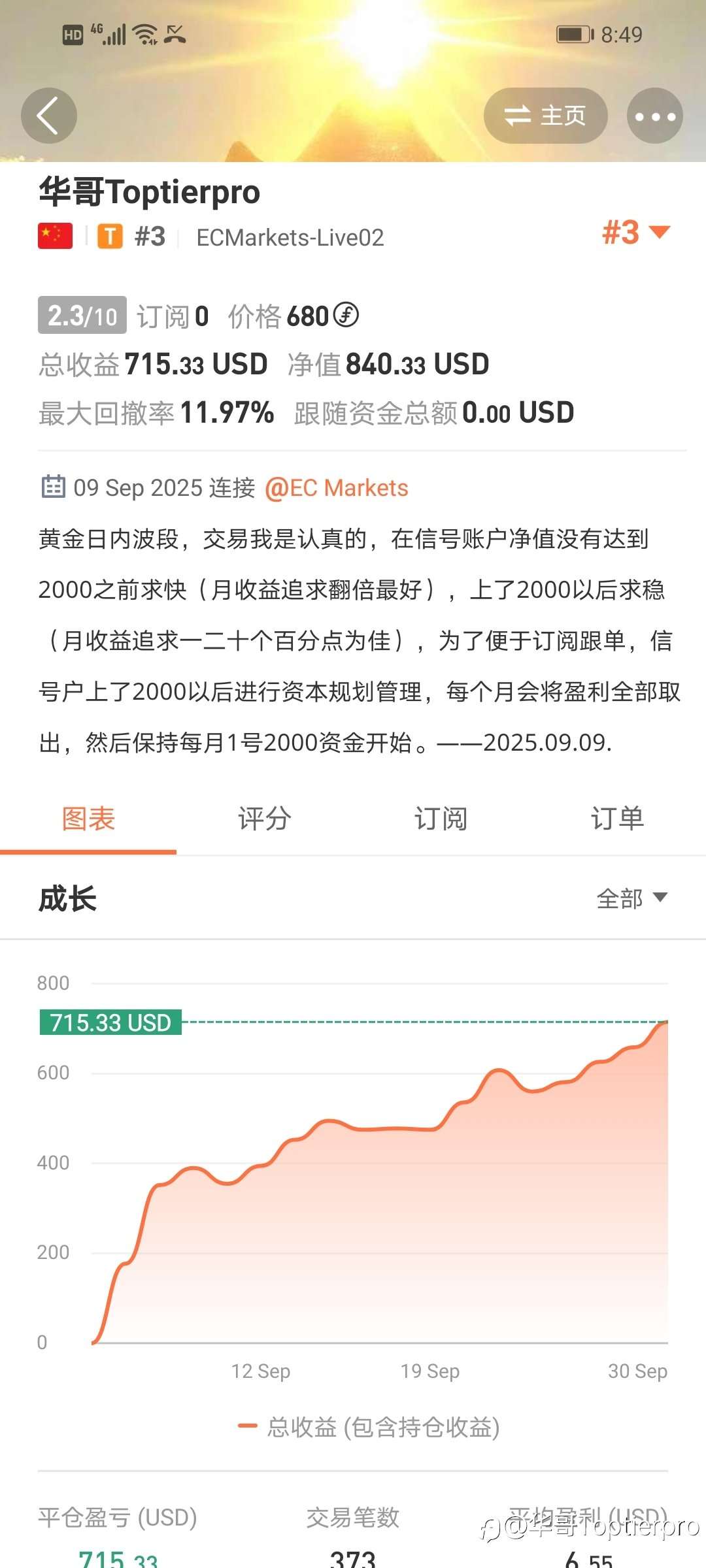
Task: Tap the calendar icon beside the connection date
Action: (53, 487)
